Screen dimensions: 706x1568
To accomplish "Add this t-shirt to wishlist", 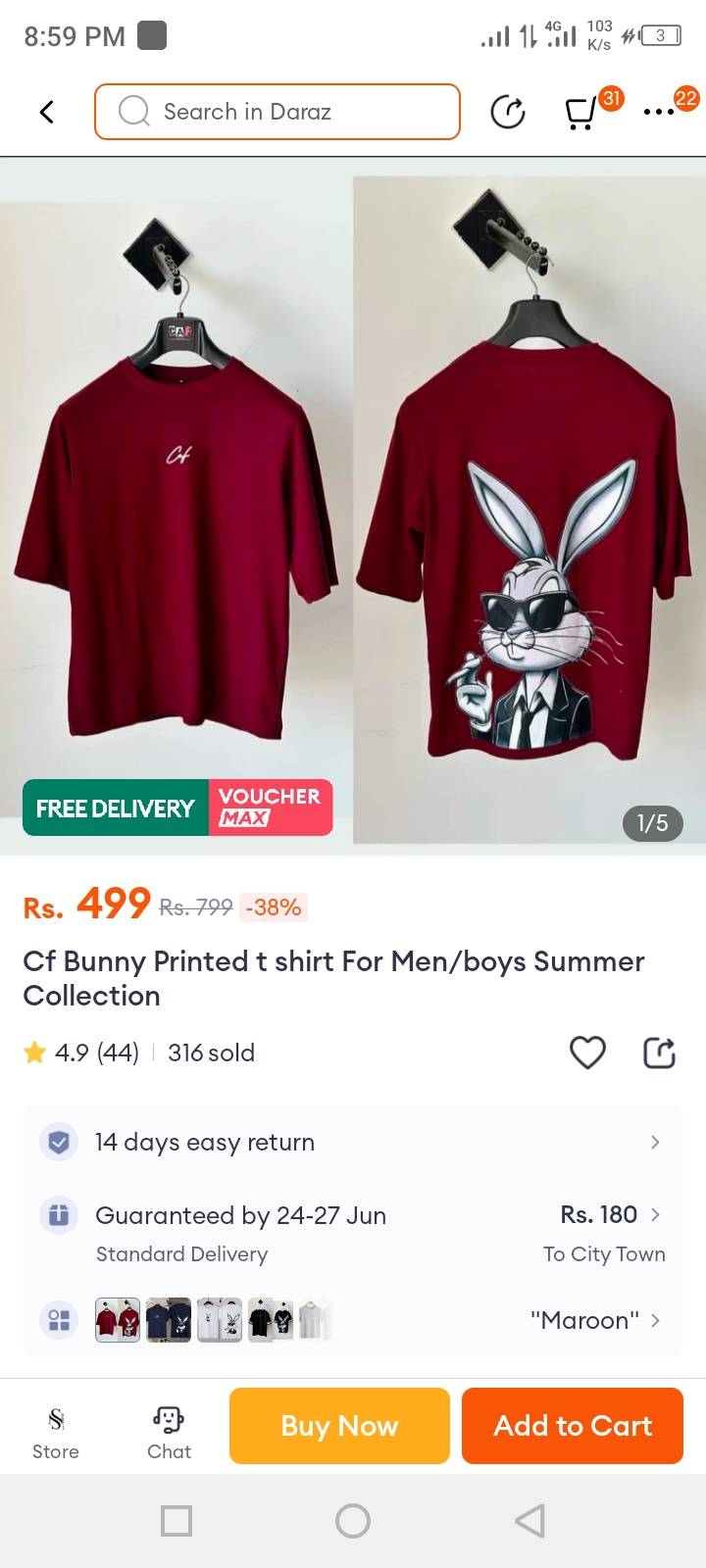I will 587,1053.
